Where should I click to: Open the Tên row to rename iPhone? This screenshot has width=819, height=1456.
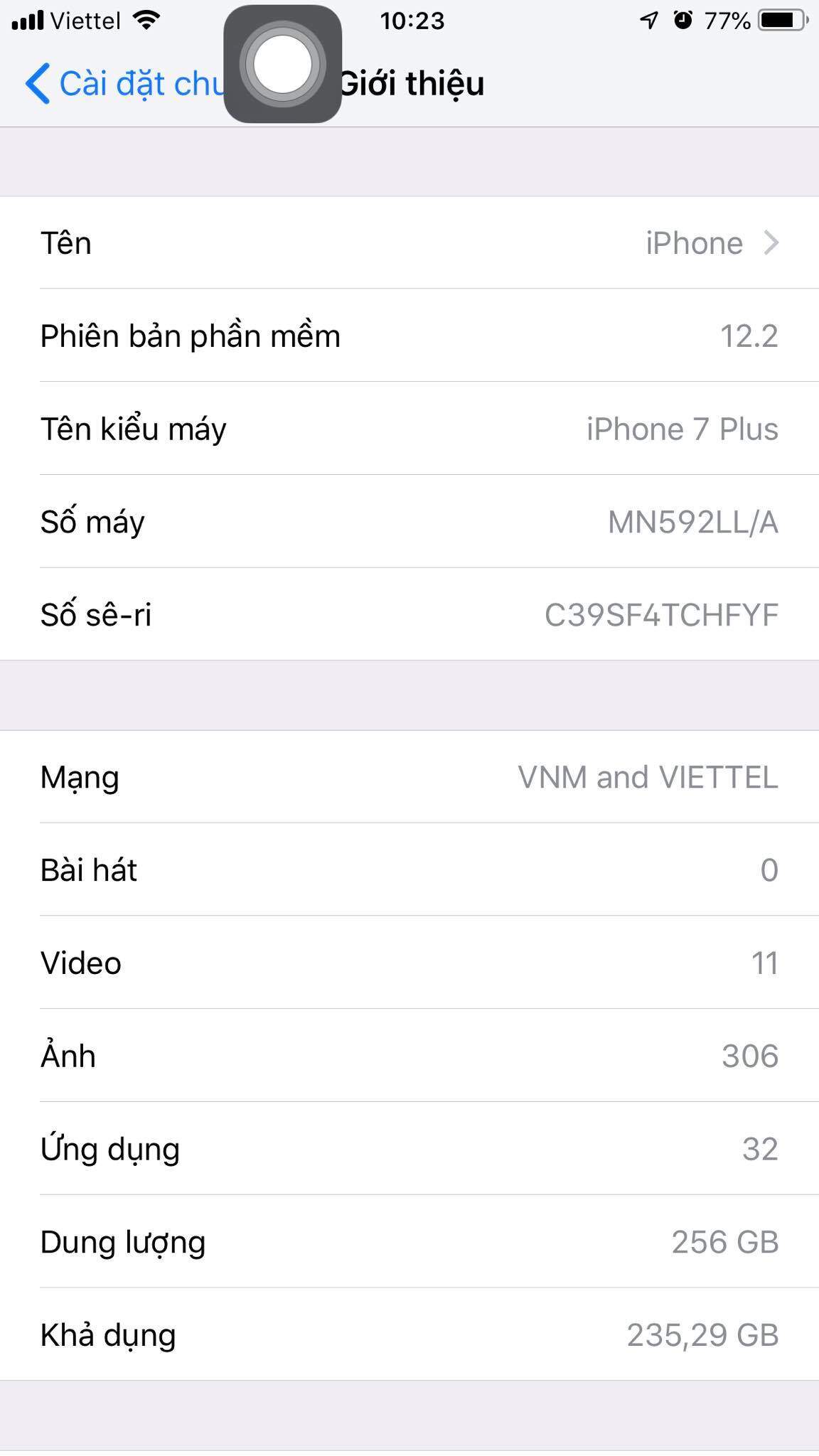(x=409, y=243)
